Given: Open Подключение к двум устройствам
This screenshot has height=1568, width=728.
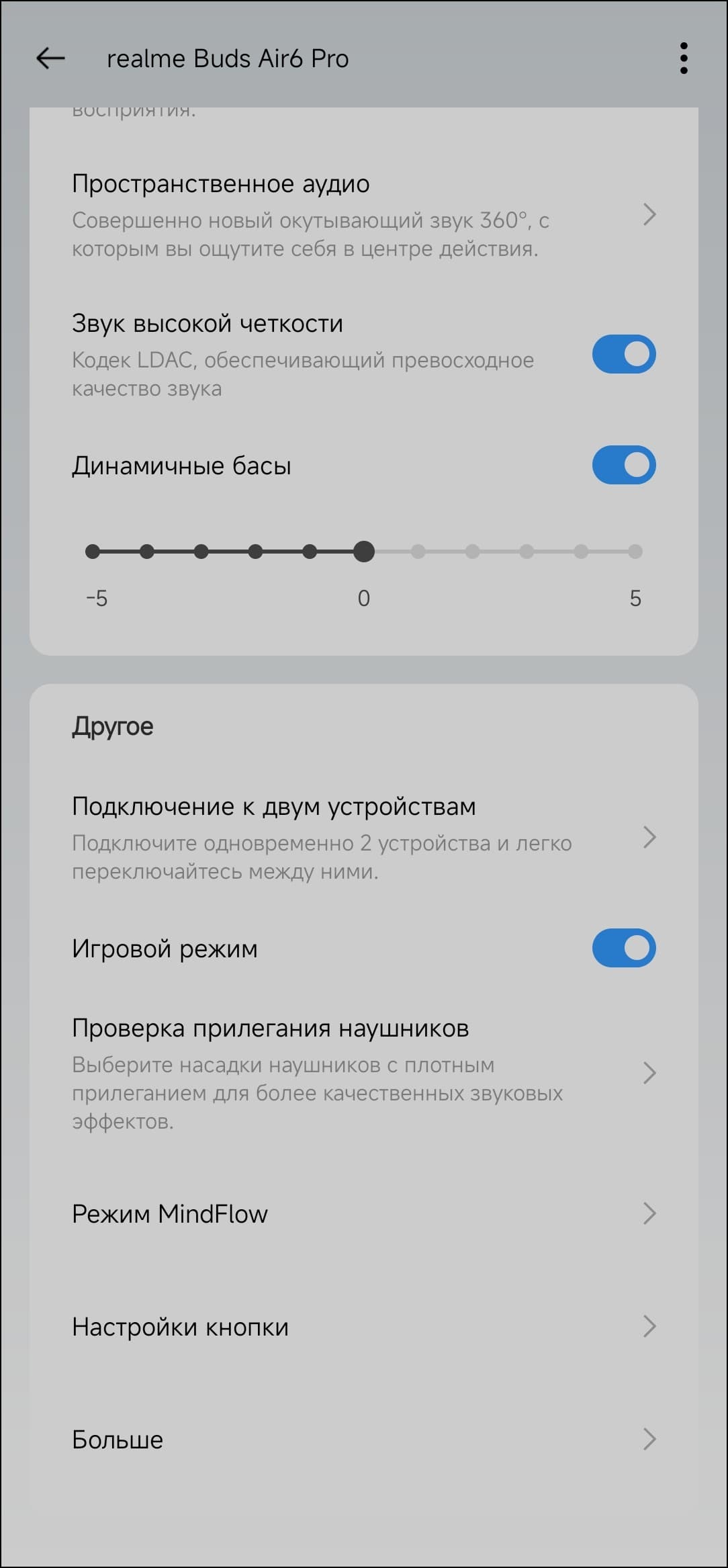Looking at the screenshot, I should tap(363, 837).
